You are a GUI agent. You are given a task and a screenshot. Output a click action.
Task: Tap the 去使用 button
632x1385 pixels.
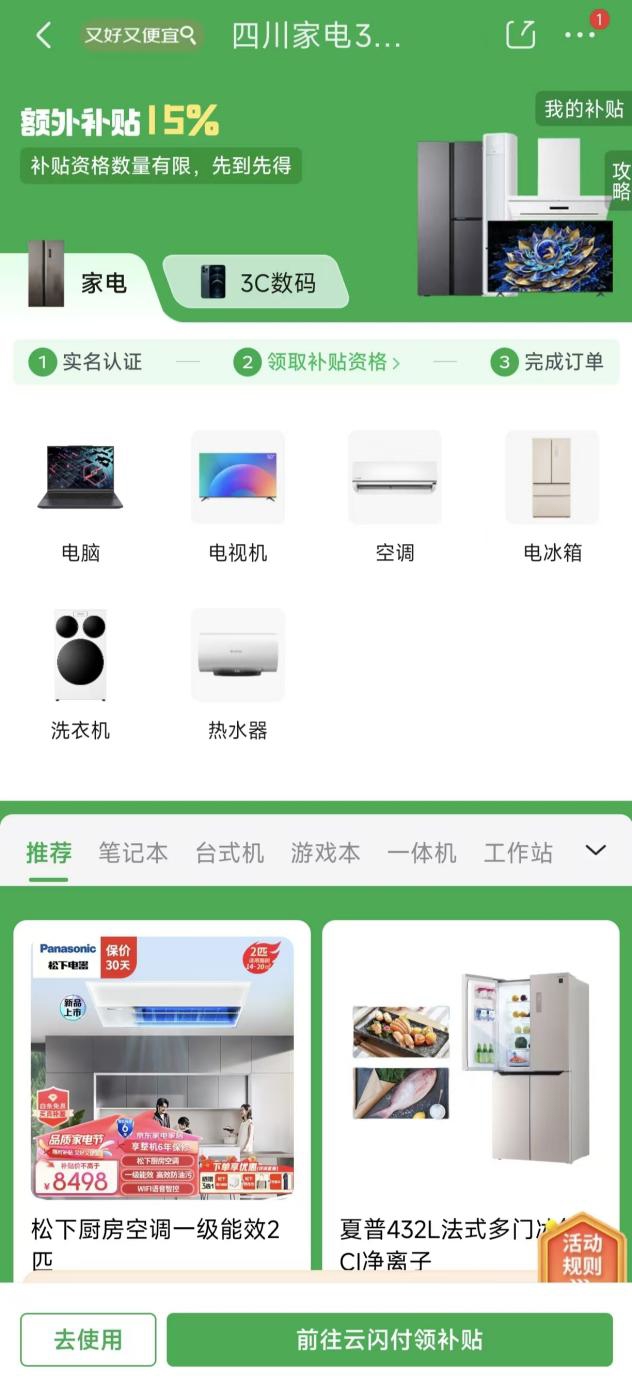(x=88, y=1339)
